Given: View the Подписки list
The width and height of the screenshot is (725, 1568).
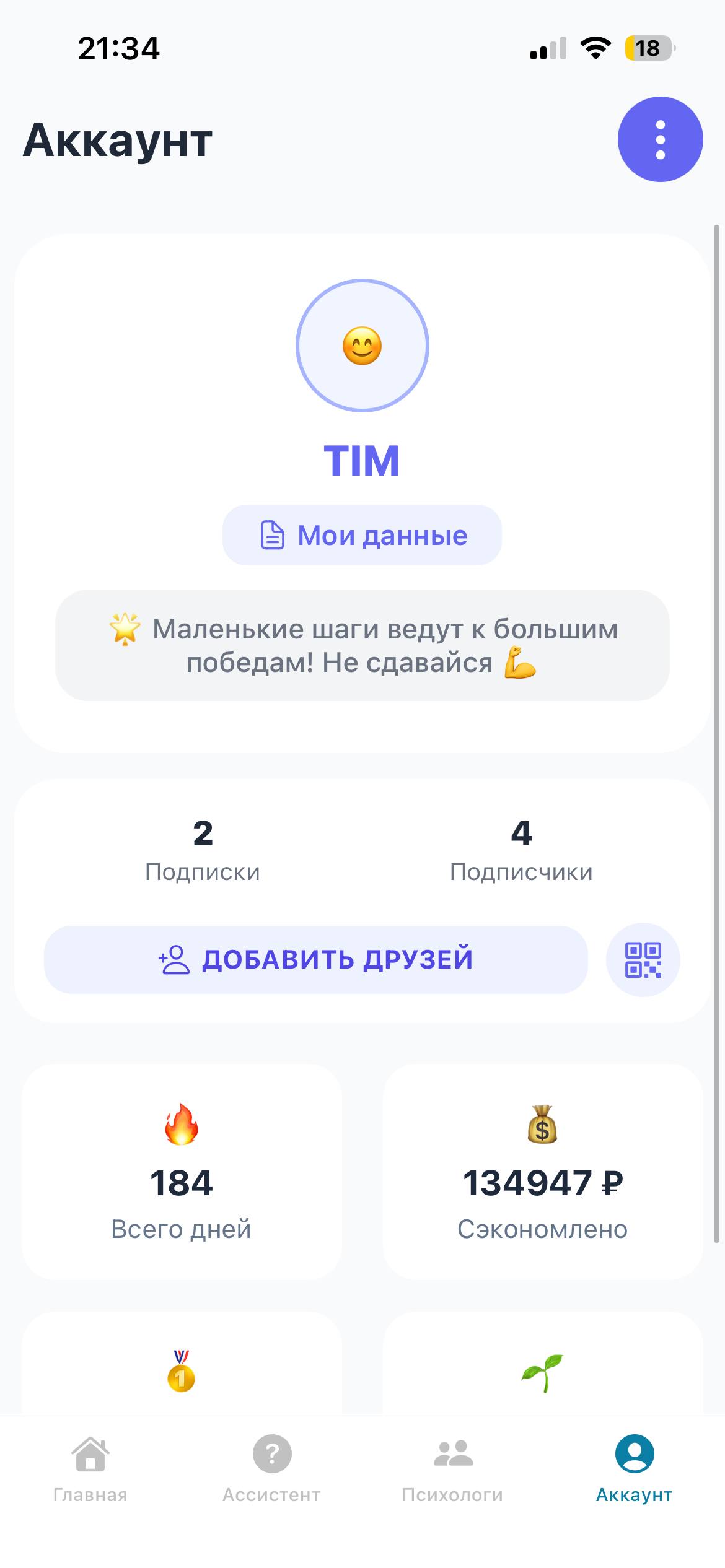Looking at the screenshot, I should click(x=203, y=850).
